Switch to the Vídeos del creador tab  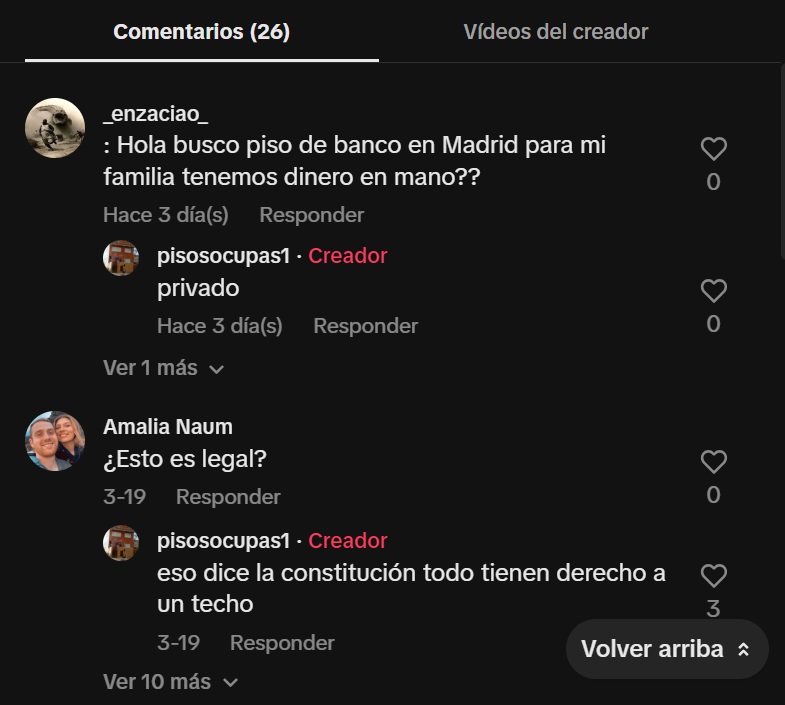point(555,32)
